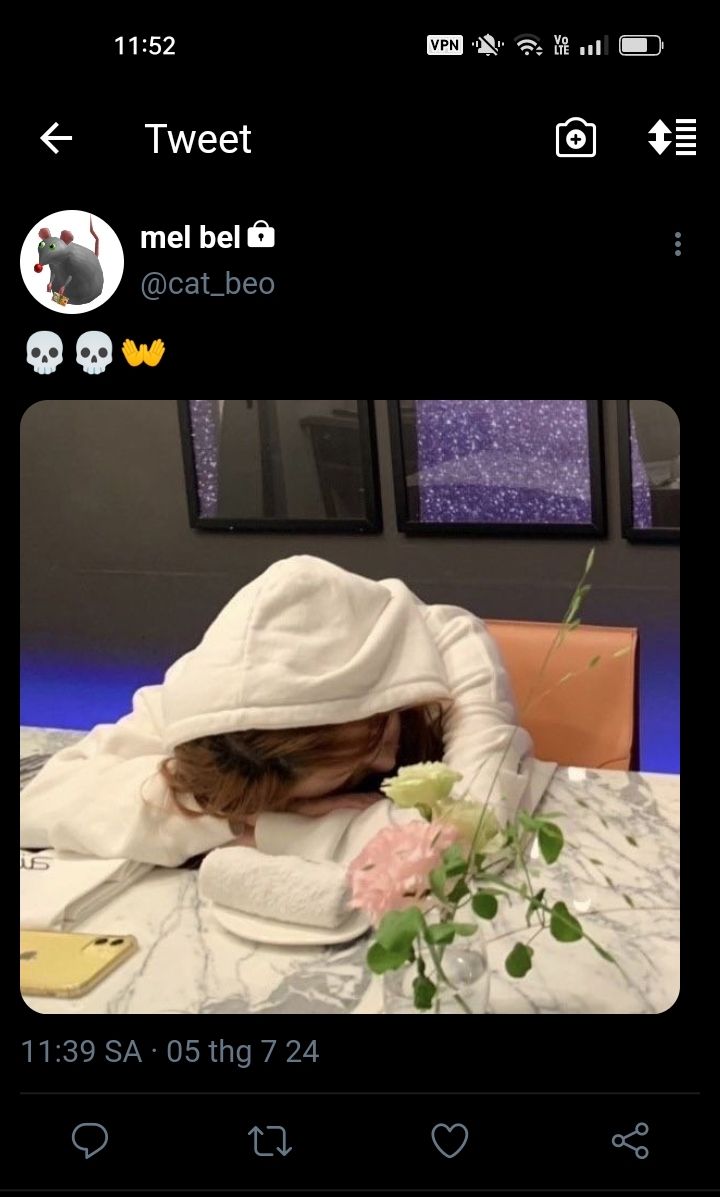Go back from the Tweet screen
The height and width of the screenshot is (1197, 720).
click(x=56, y=138)
